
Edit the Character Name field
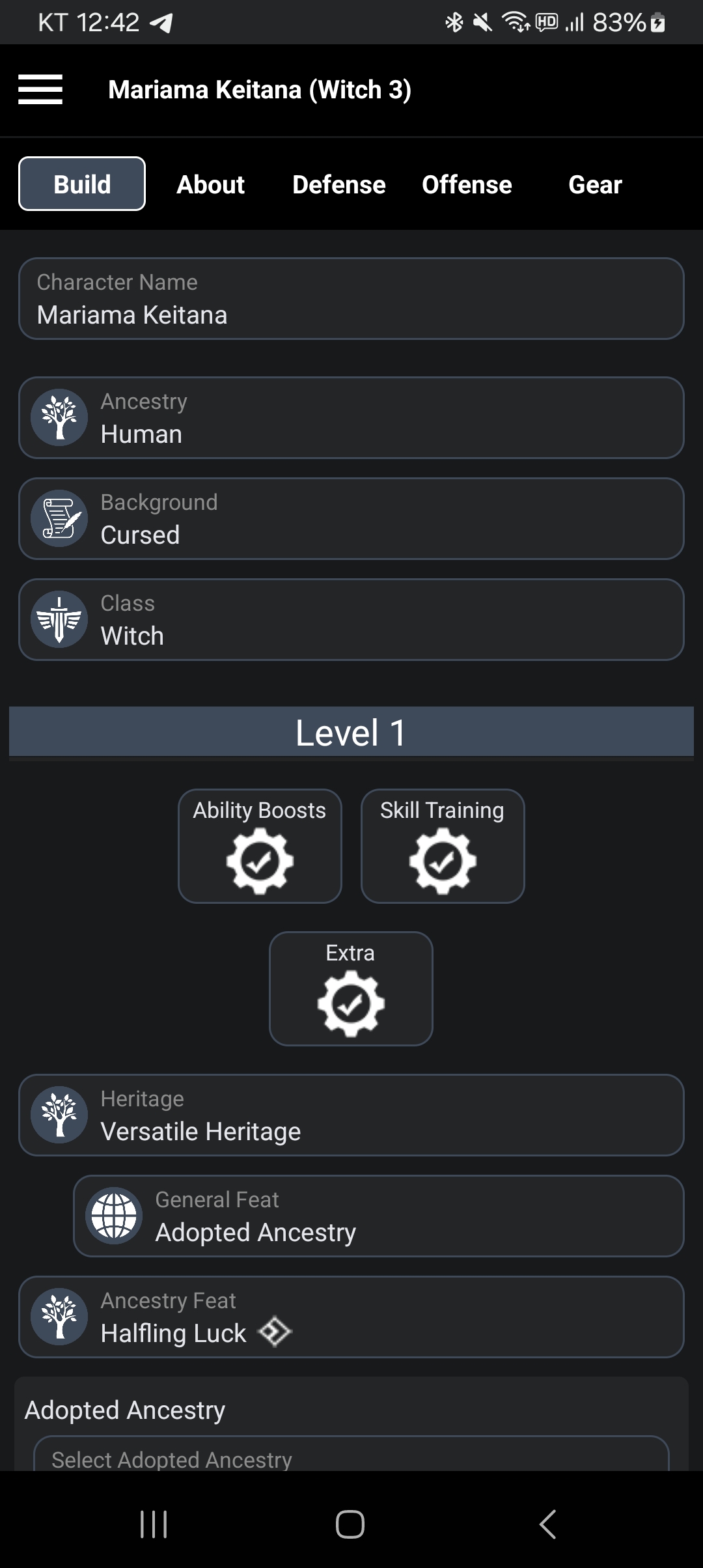coord(351,299)
